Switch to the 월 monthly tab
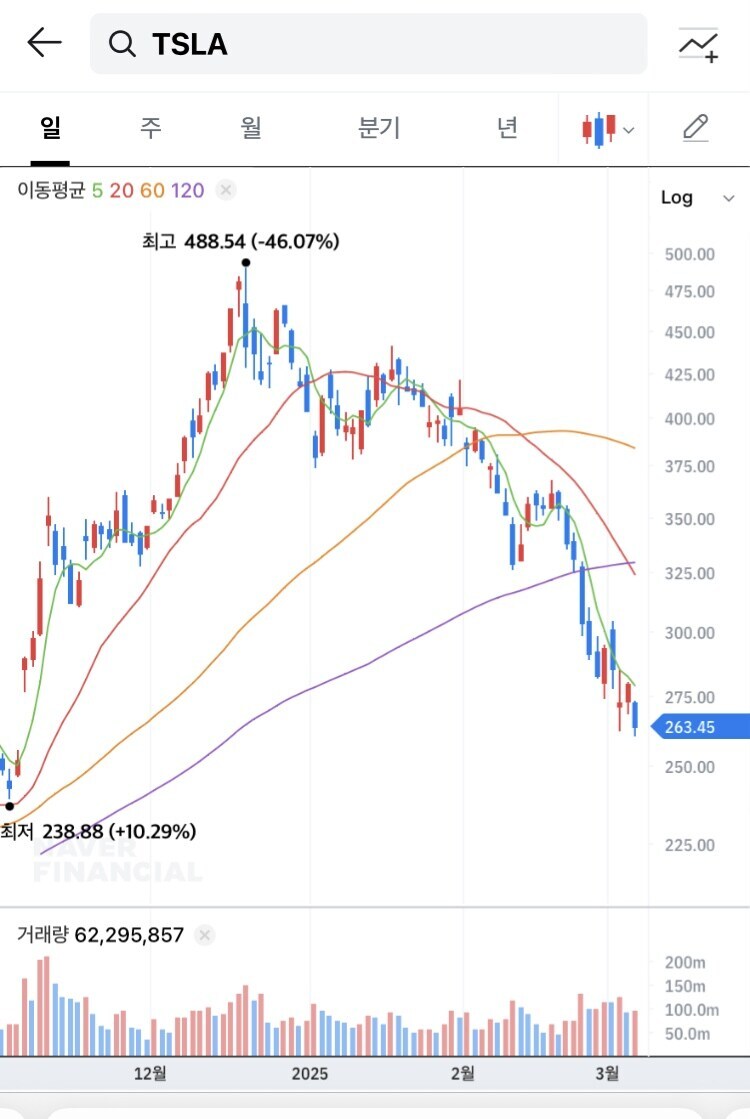The height and width of the screenshot is (1119, 750). (x=251, y=128)
